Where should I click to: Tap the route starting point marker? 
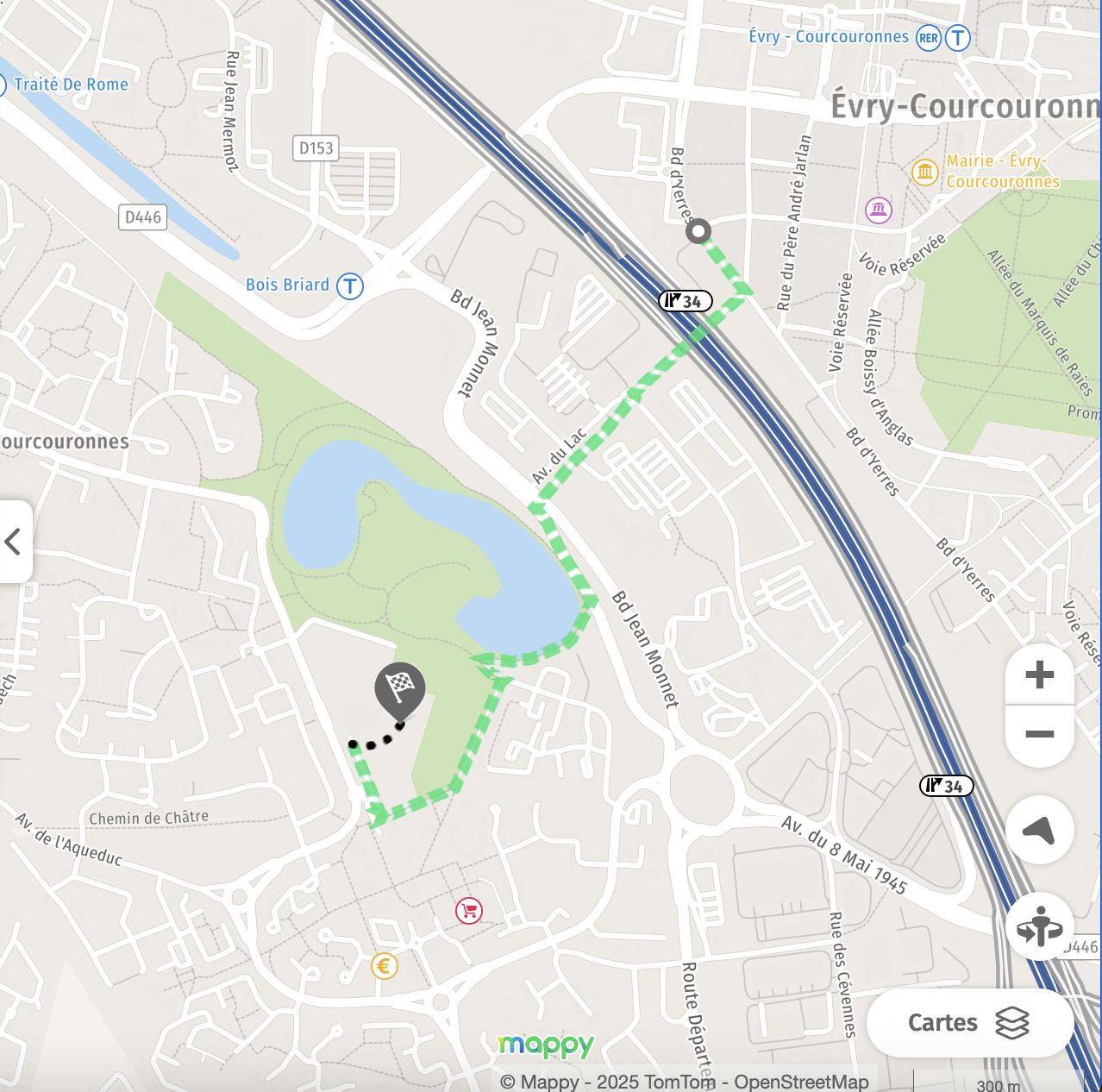tap(698, 231)
